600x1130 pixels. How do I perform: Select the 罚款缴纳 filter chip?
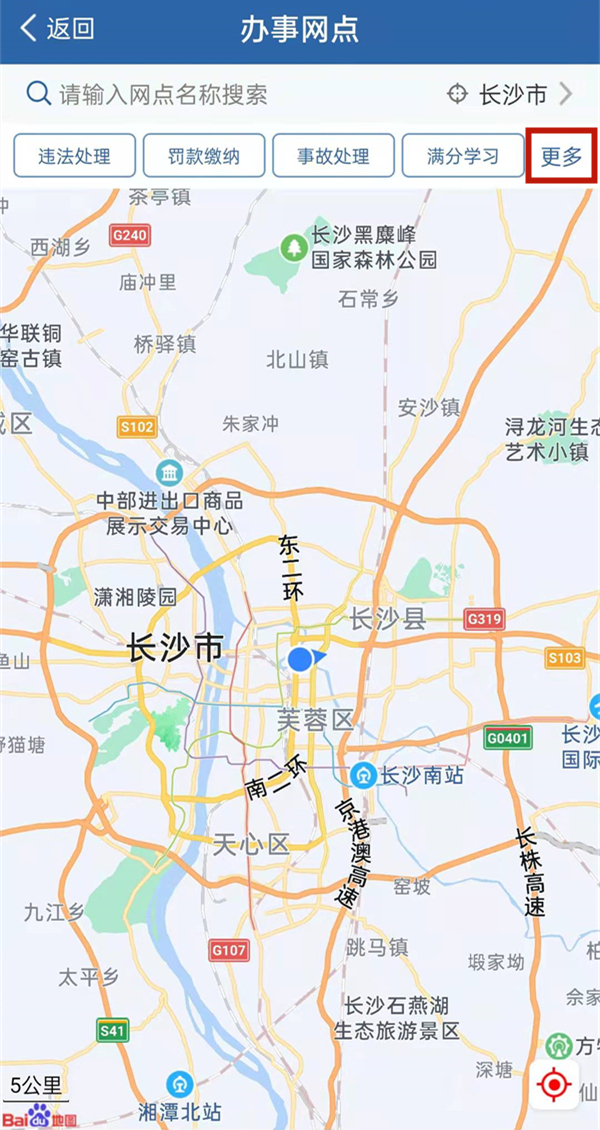pos(203,156)
